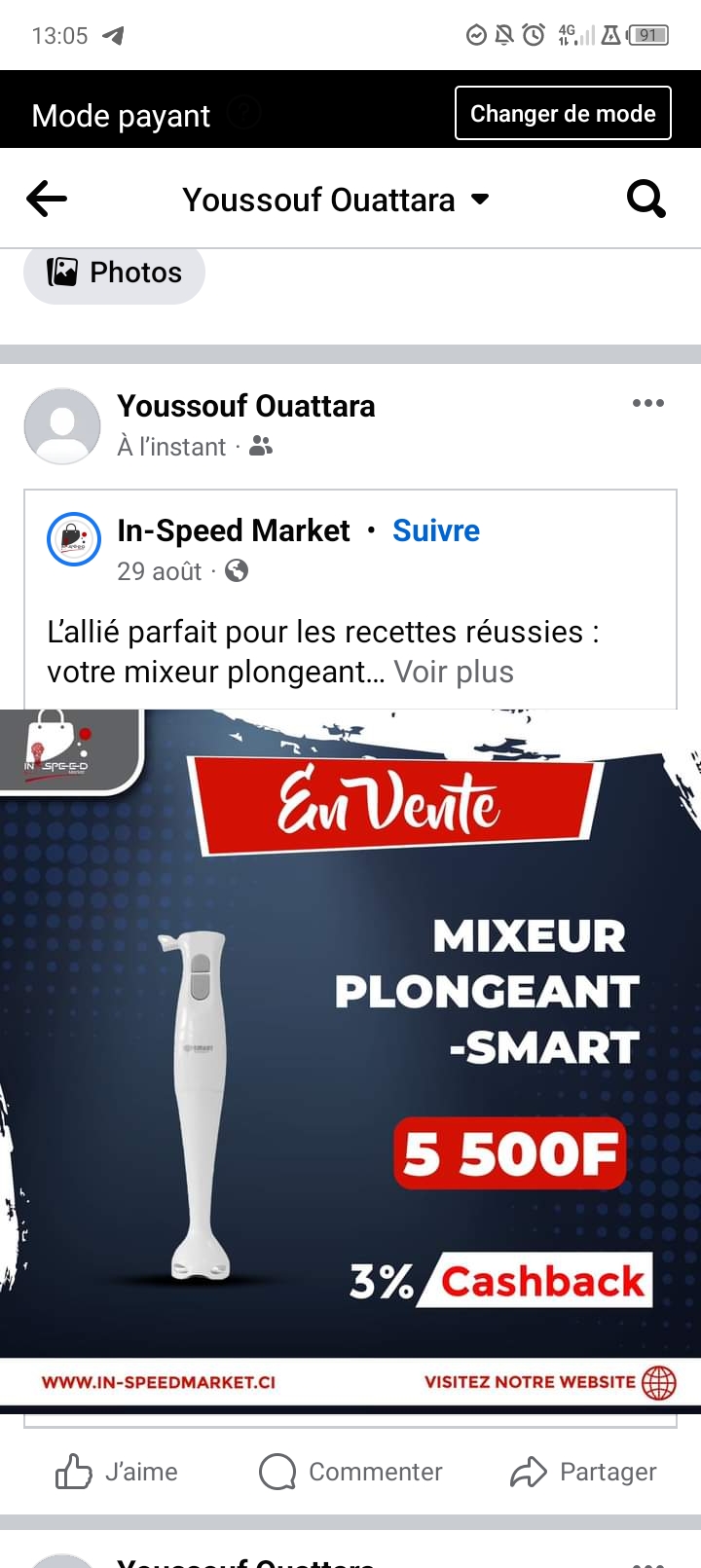Like the post with J'aime
Viewport: 701px width, 1568px height.
tap(117, 1472)
